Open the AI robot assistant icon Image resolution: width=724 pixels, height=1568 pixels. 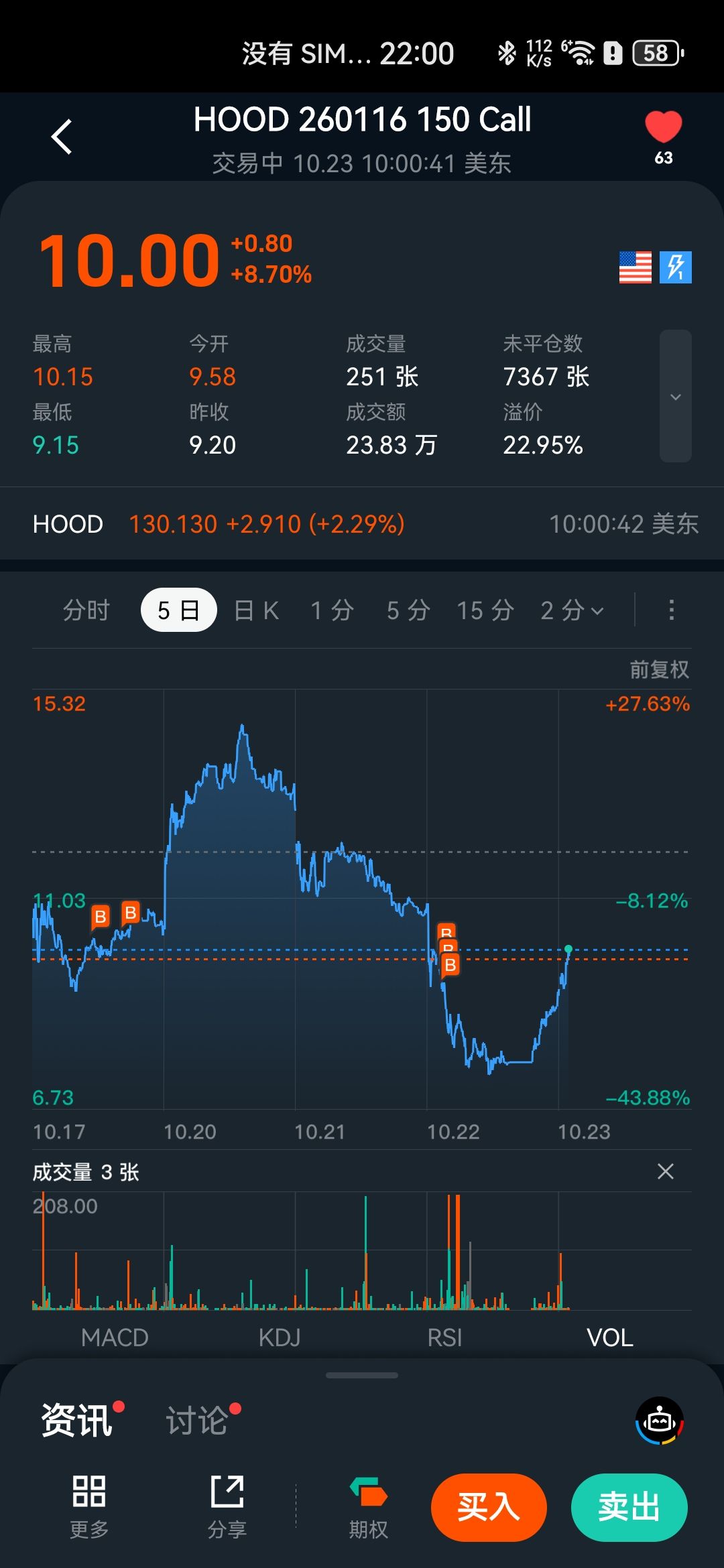(x=660, y=1421)
